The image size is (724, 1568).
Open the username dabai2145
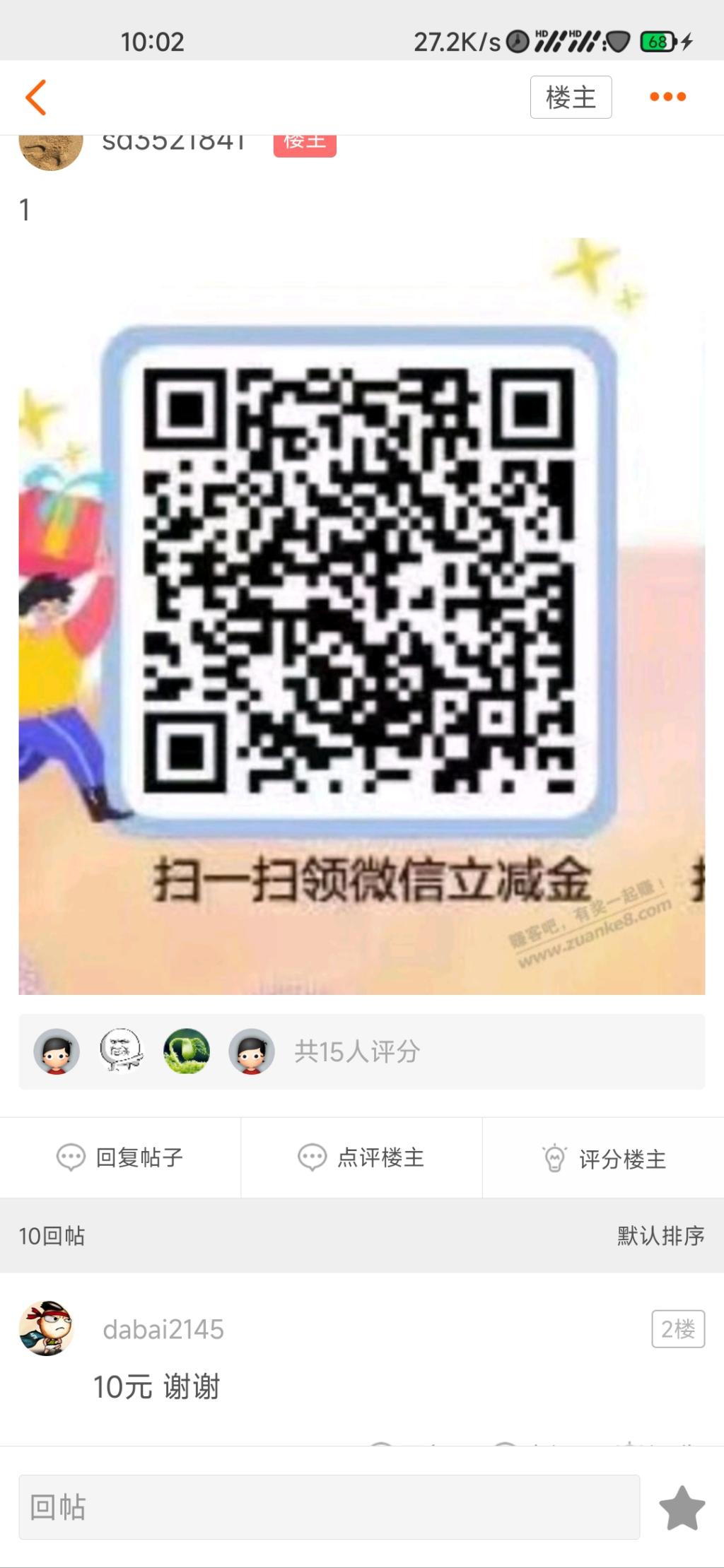coord(163,1329)
